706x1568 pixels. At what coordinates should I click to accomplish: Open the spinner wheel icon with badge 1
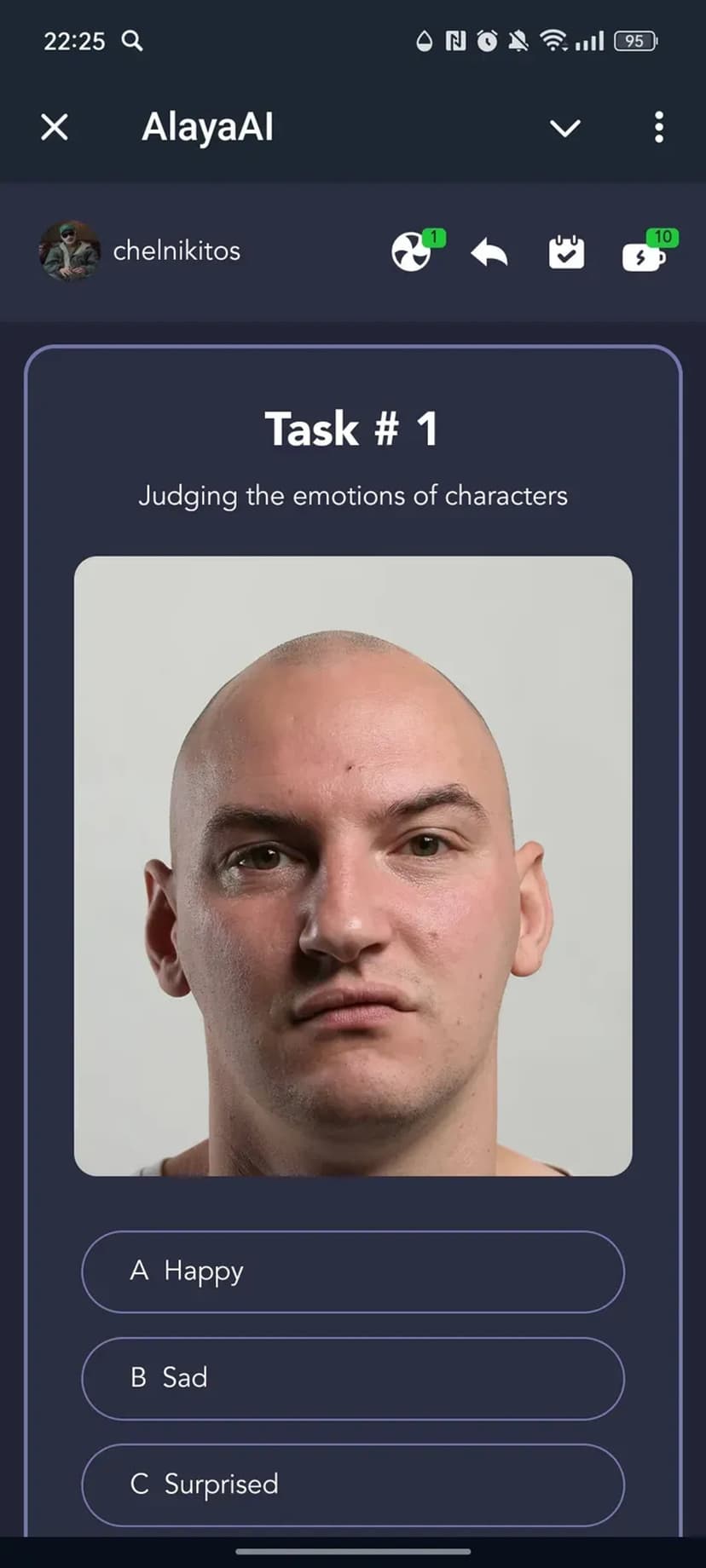pyautogui.click(x=413, y=252)
